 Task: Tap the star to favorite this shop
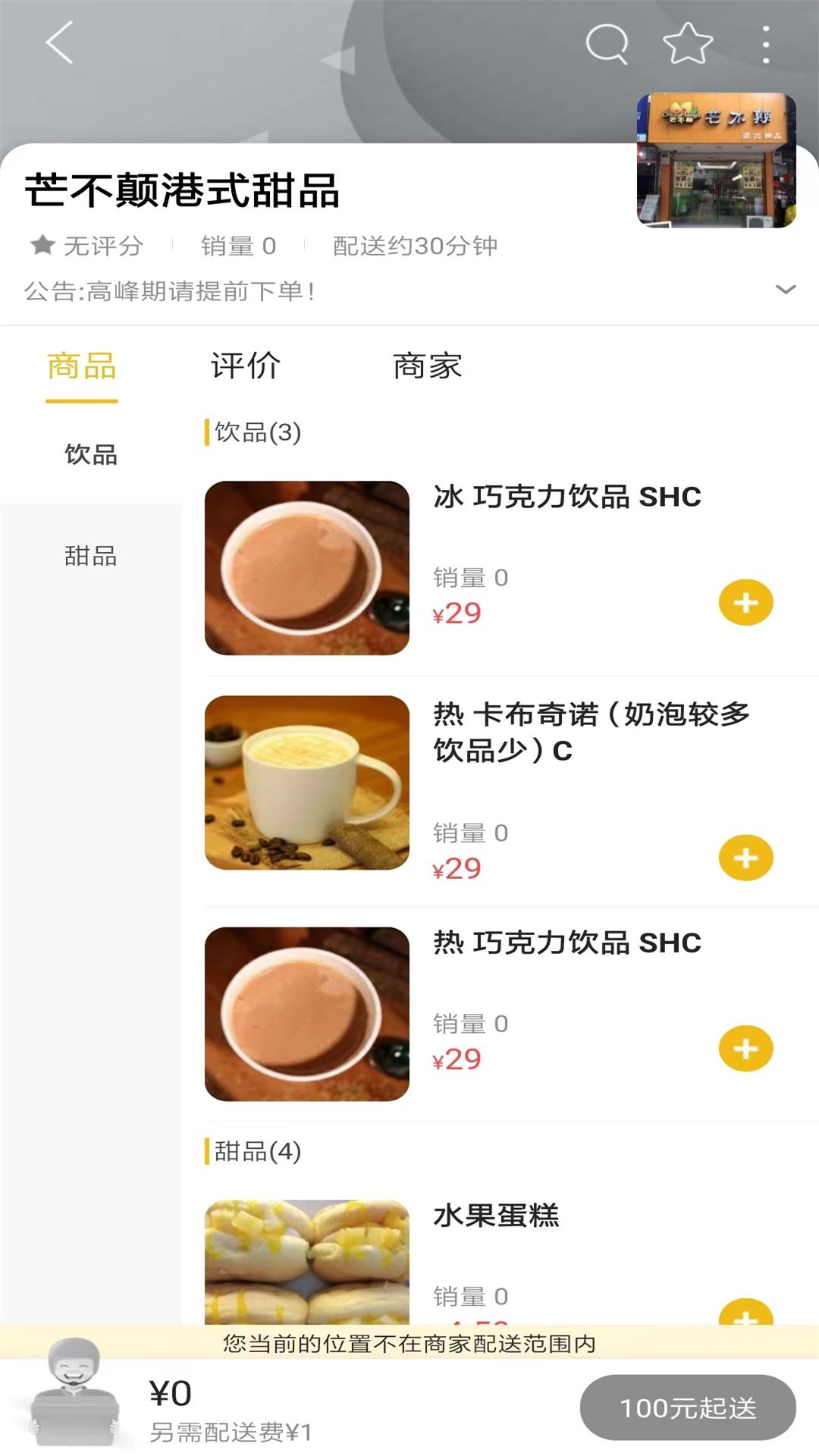coord(685,44)
